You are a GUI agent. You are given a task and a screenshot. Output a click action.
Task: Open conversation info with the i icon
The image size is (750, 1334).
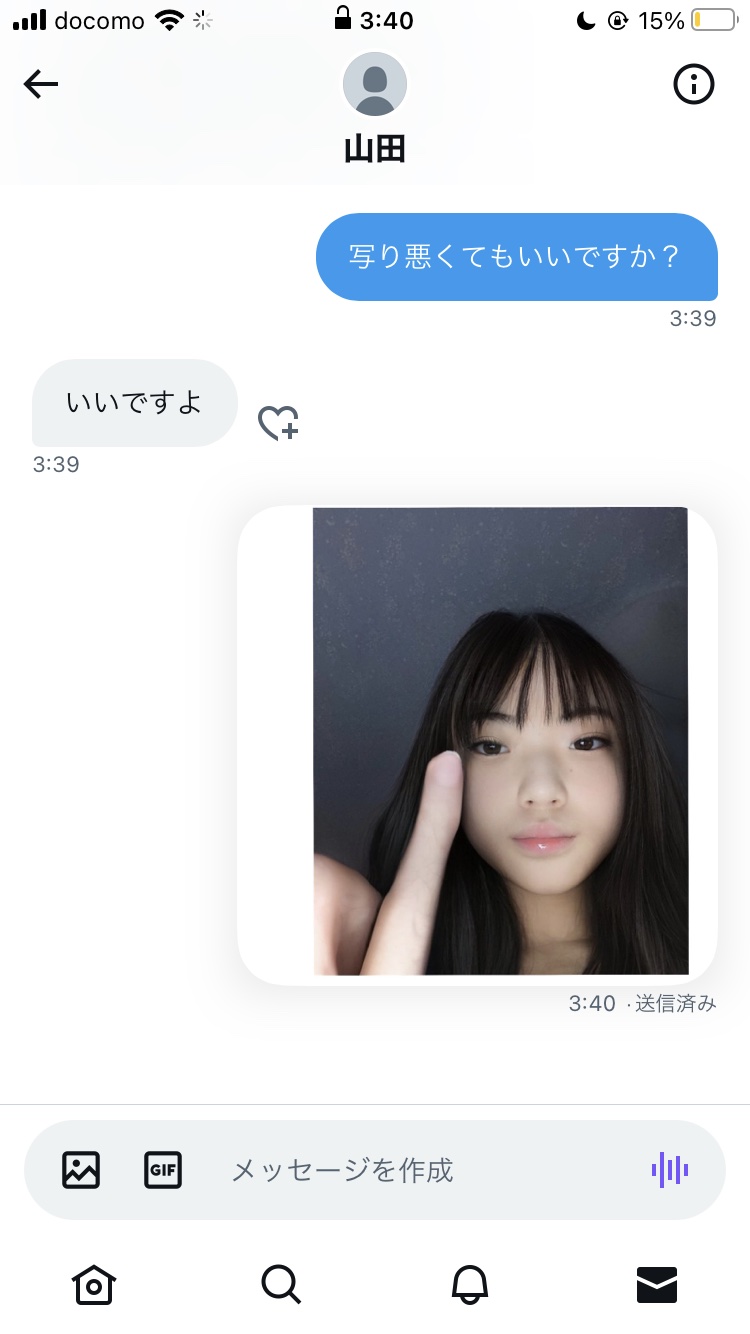pos(694,85)
